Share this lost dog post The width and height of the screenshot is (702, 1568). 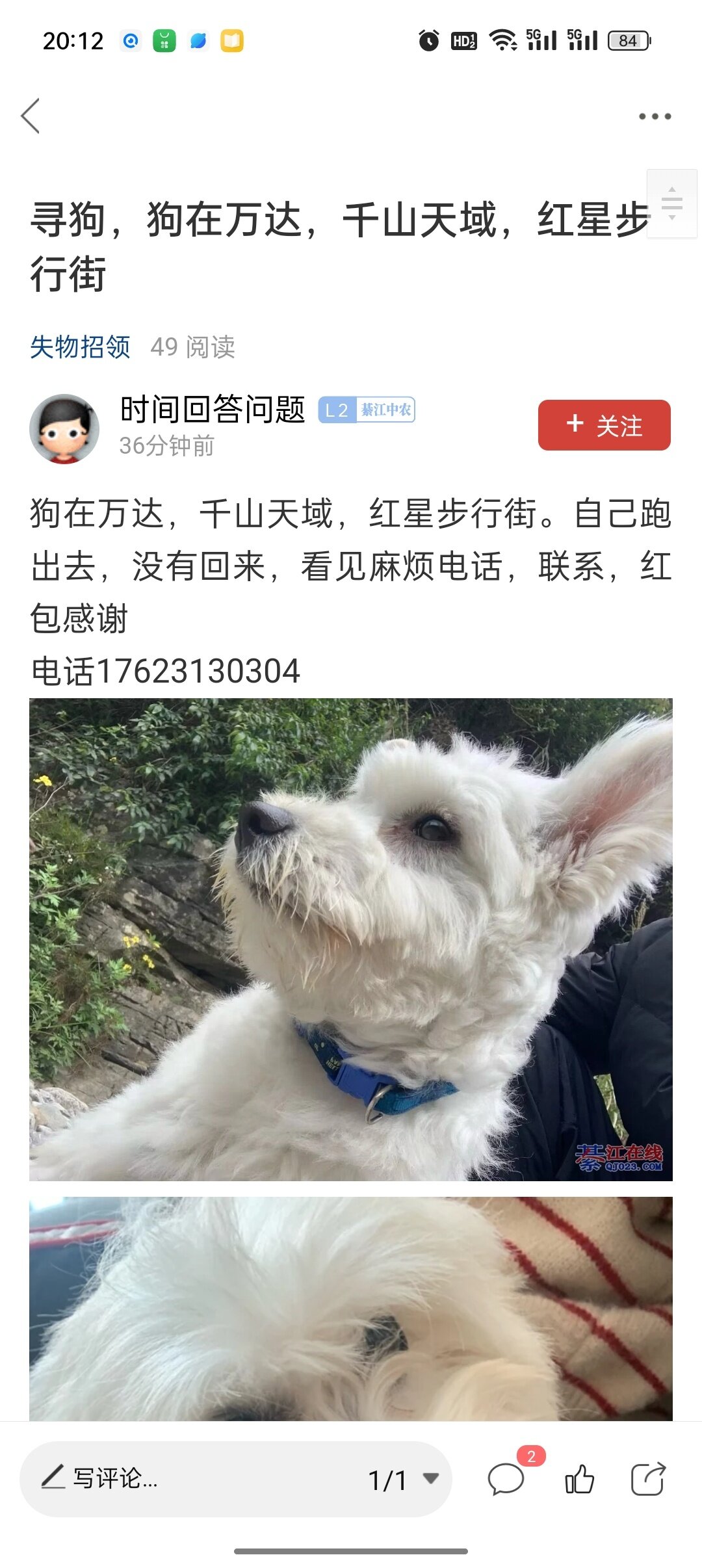[x=649, y=1479]
